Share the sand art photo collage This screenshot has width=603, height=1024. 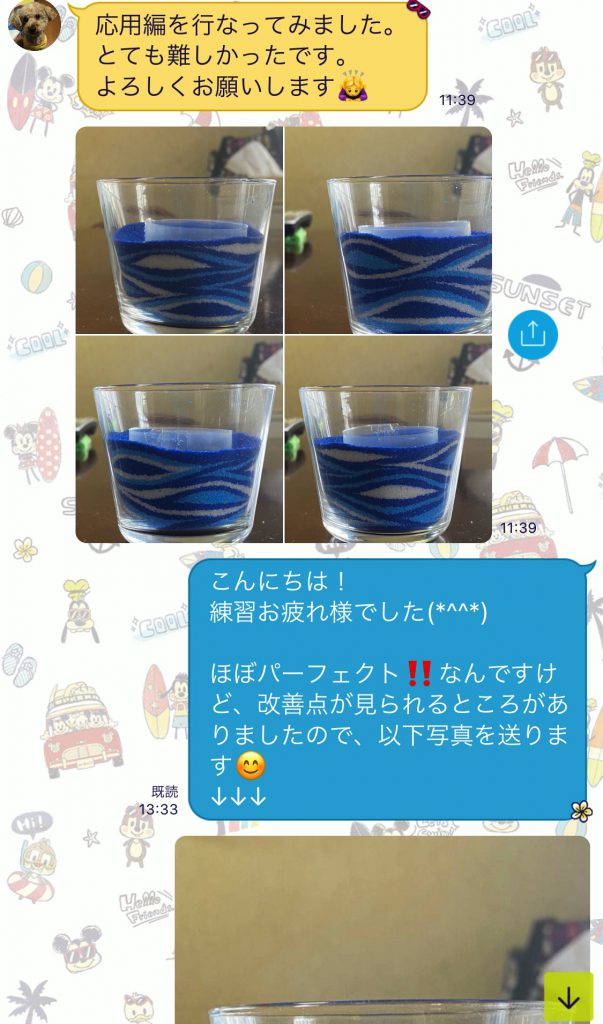(x=533, y=334)
